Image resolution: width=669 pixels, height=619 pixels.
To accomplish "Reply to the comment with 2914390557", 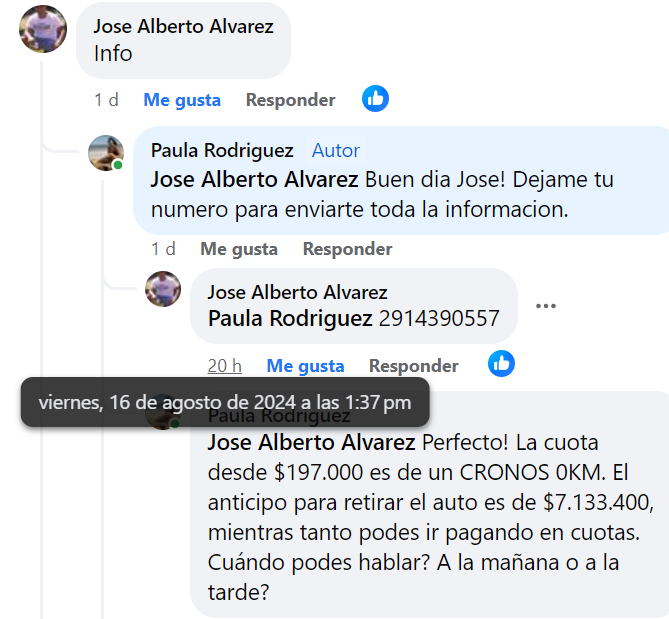I will click(x=413, y=366).
